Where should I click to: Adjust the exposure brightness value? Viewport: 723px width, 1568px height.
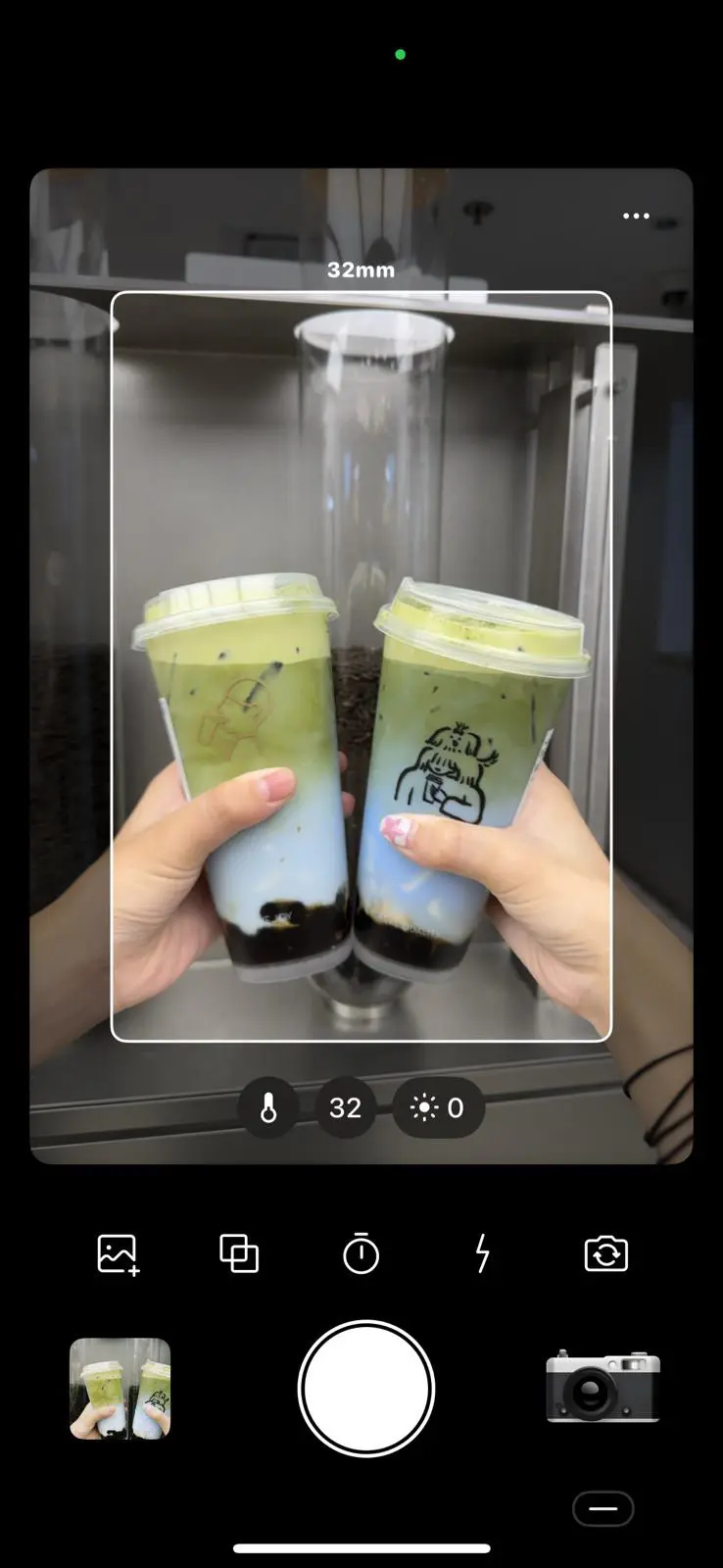(x=438, y=1108)
